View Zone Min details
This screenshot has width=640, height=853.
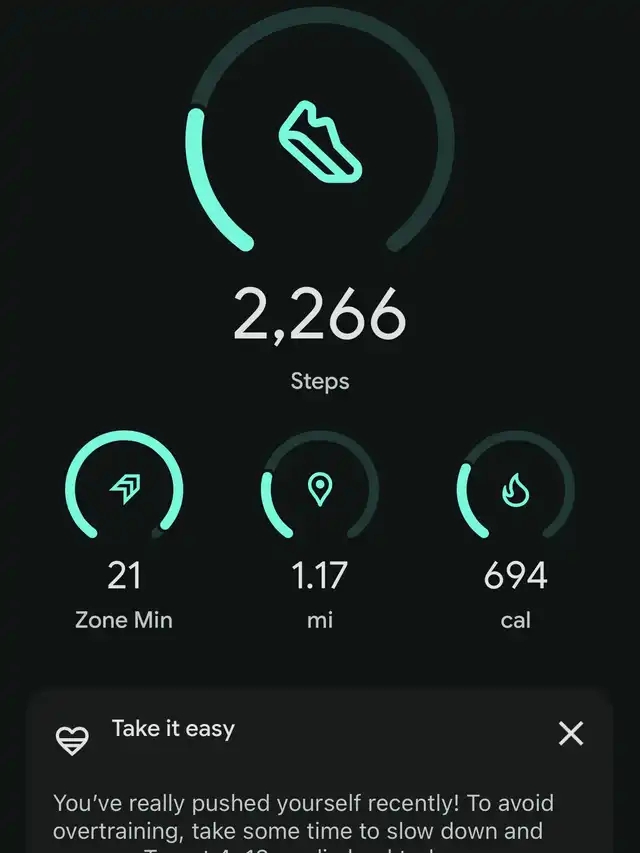tap(124, 490)
